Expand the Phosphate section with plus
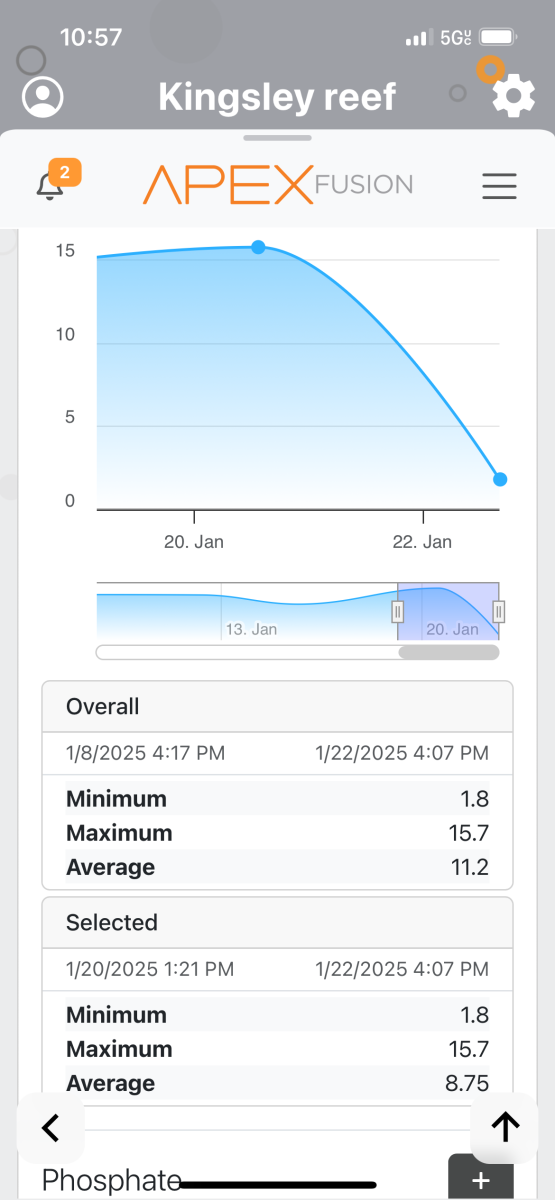The image size is (555, 1200). [x=481, y=1176]
